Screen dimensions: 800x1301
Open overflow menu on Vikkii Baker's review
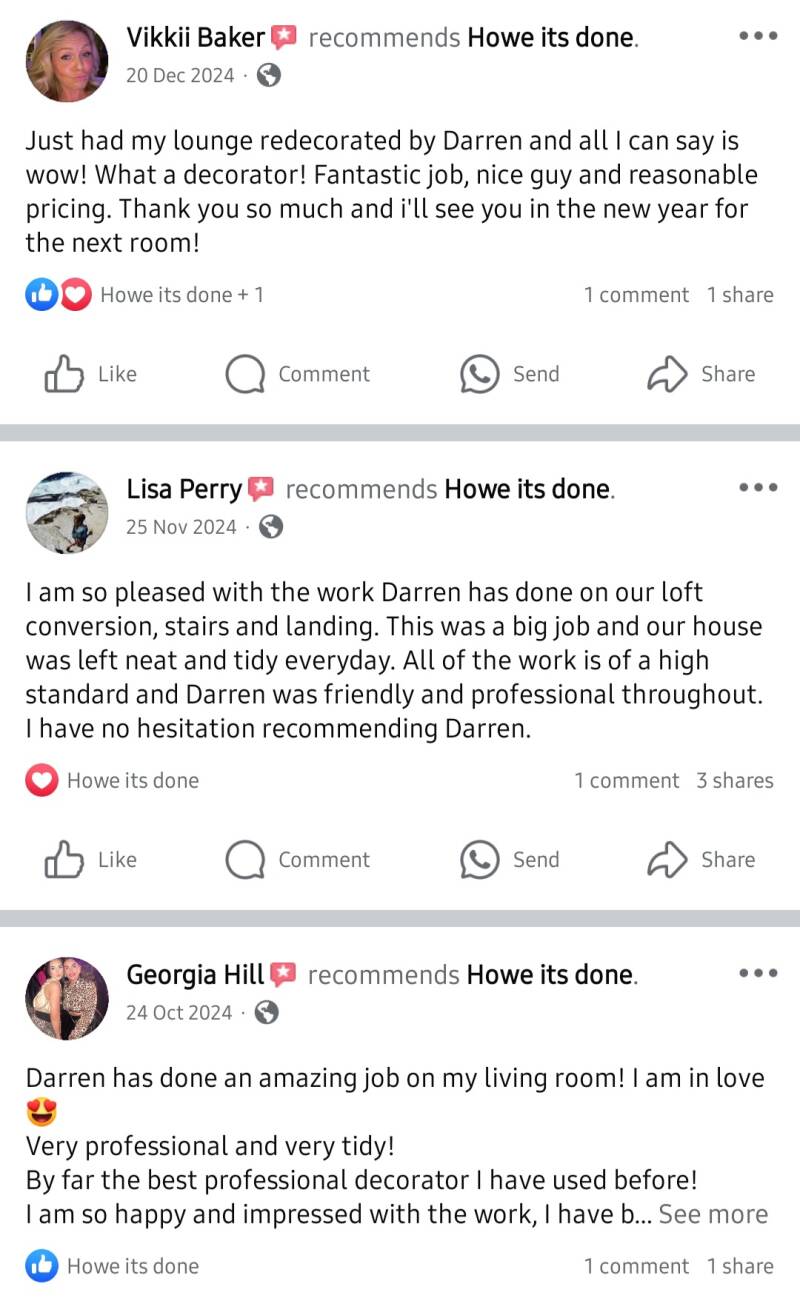757,36
